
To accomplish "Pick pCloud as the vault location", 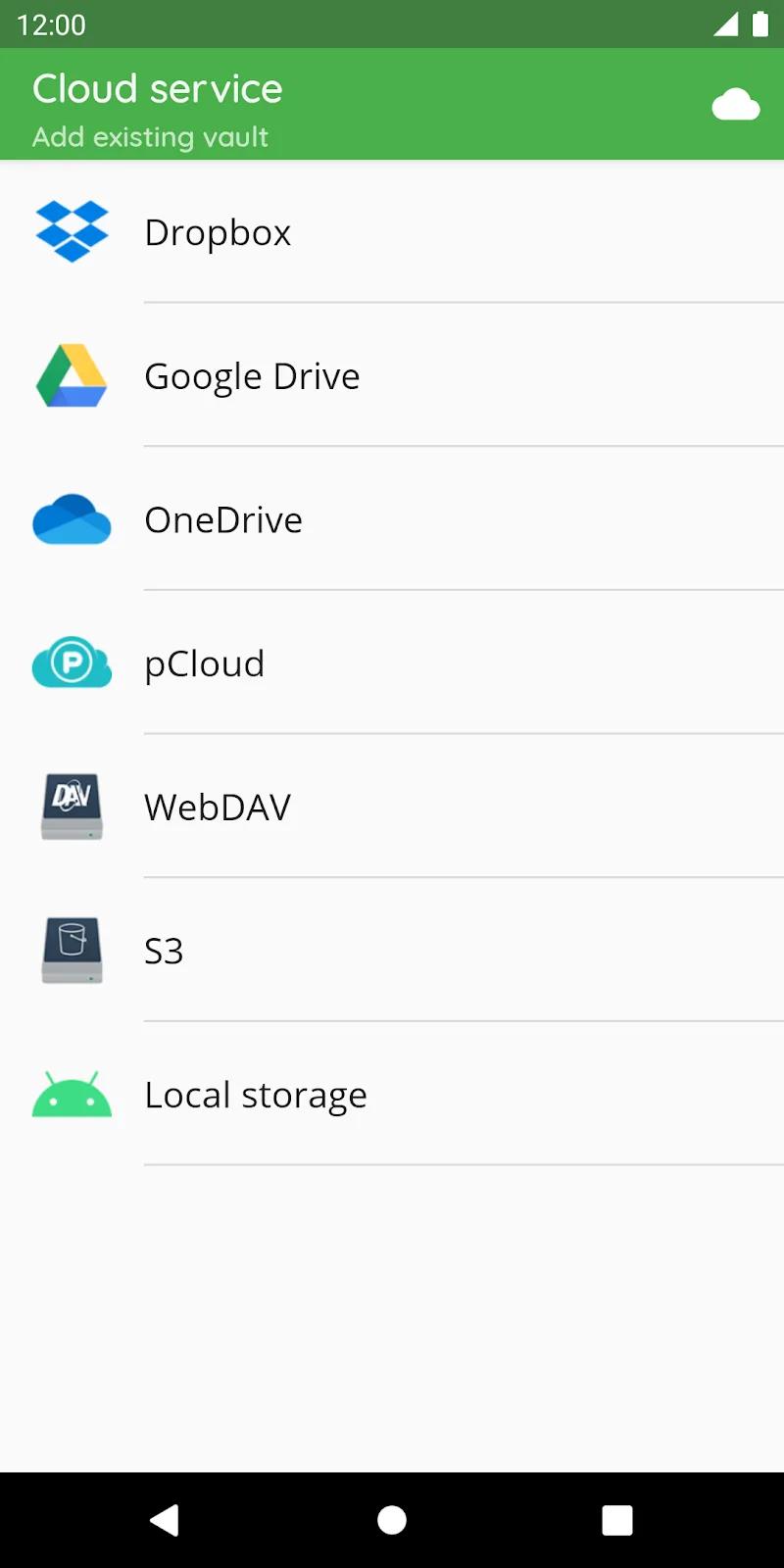I will pos(204,663).
